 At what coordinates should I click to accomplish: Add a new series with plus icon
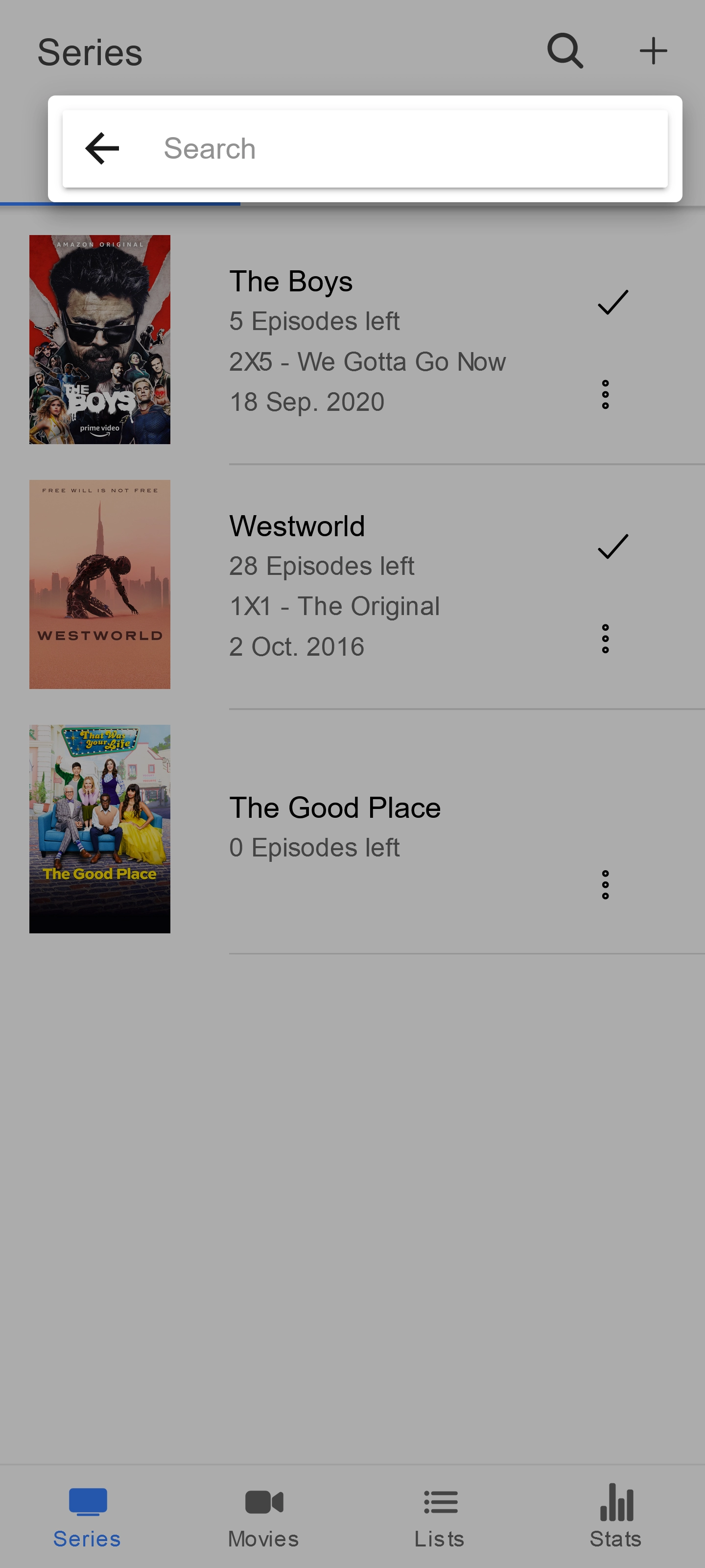(x=653, y=51)
